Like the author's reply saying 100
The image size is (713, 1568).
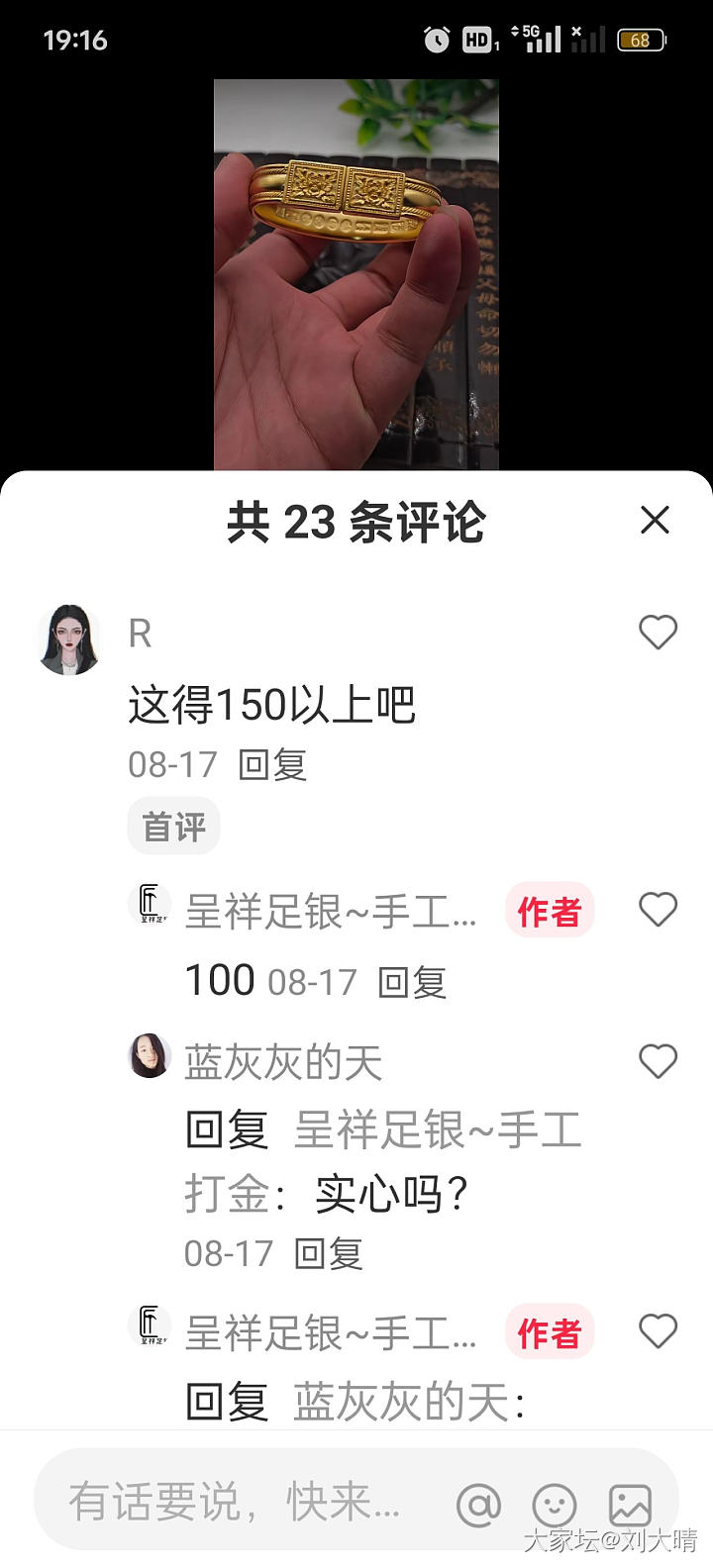658,910
